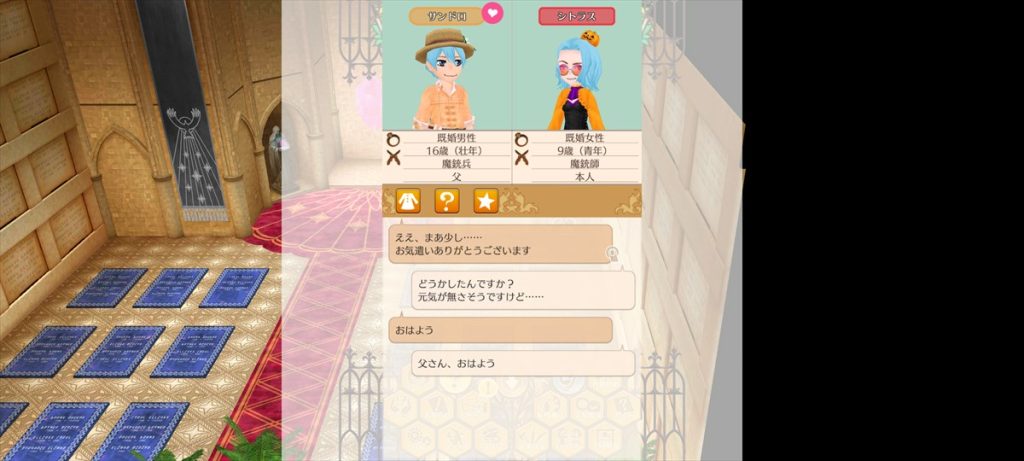Open the outfit icon button
This screenshot has height=461, width=1024.
point(407,201)
